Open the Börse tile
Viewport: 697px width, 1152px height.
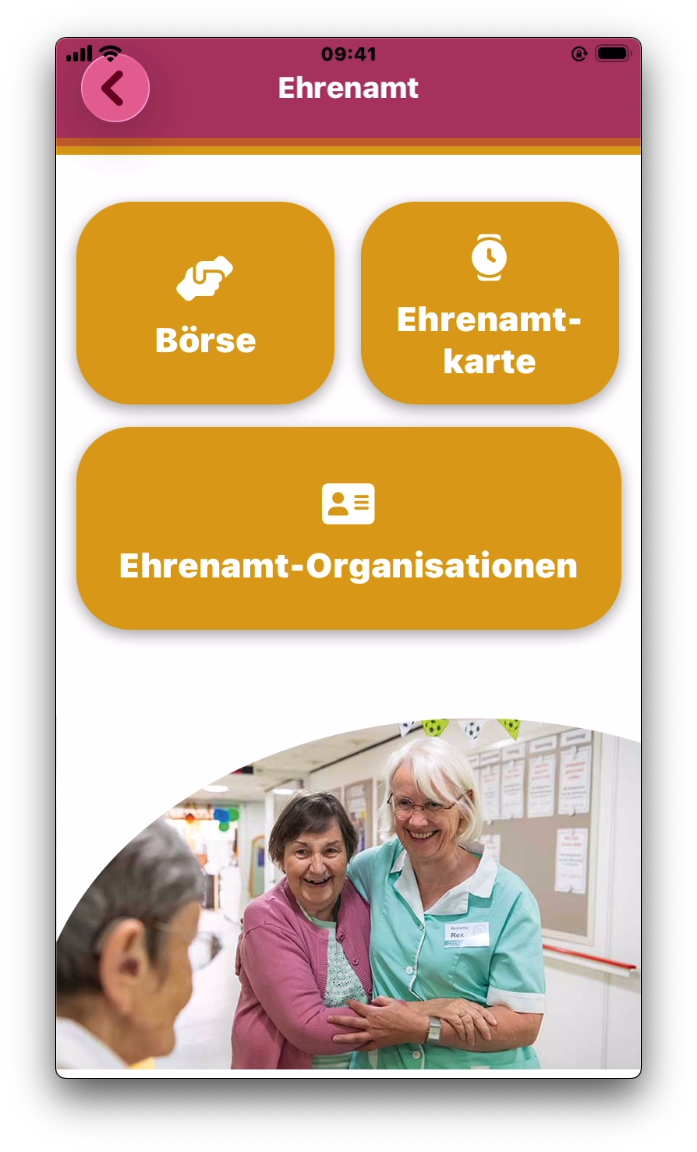coord(206,303)
